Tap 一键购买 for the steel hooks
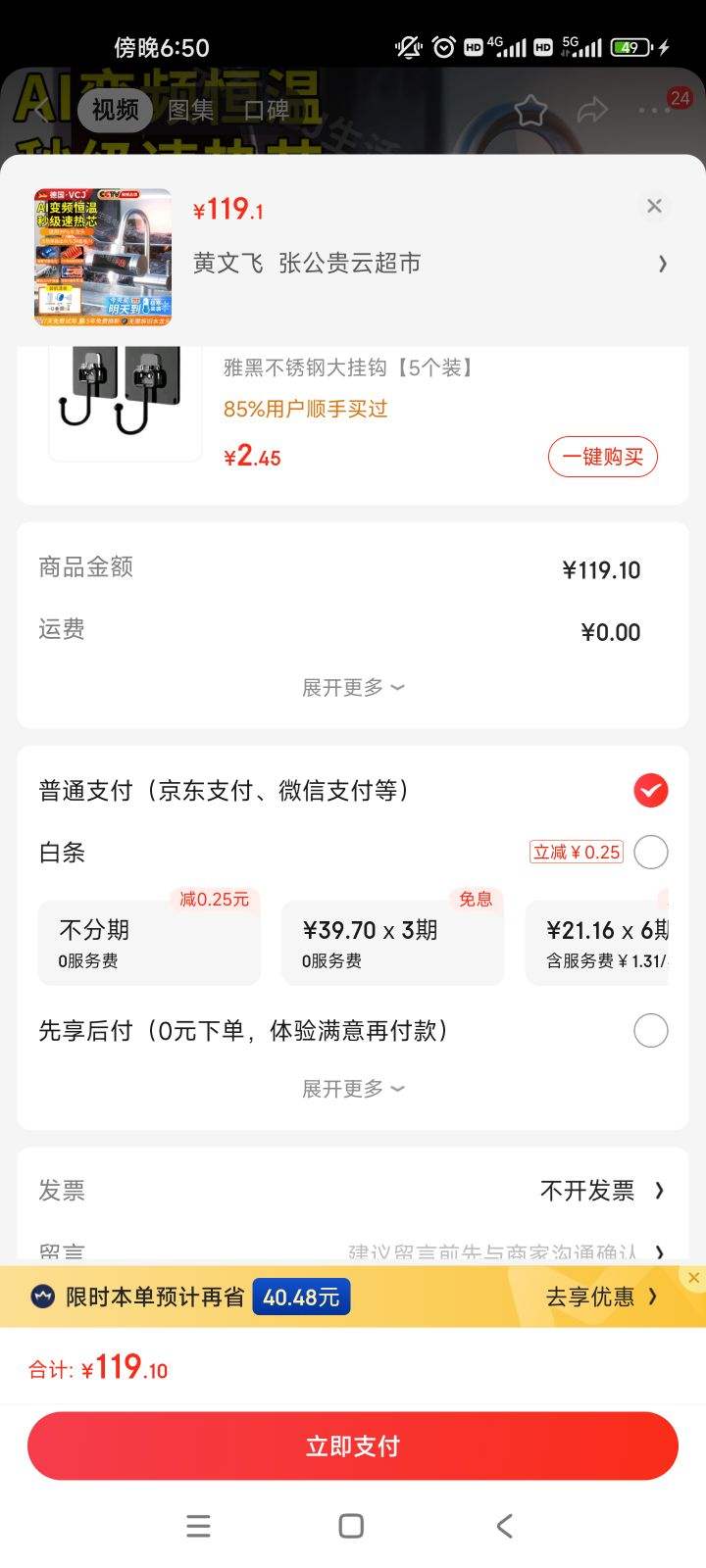The width and height of the screenshot is (706, 1568). 602,457
